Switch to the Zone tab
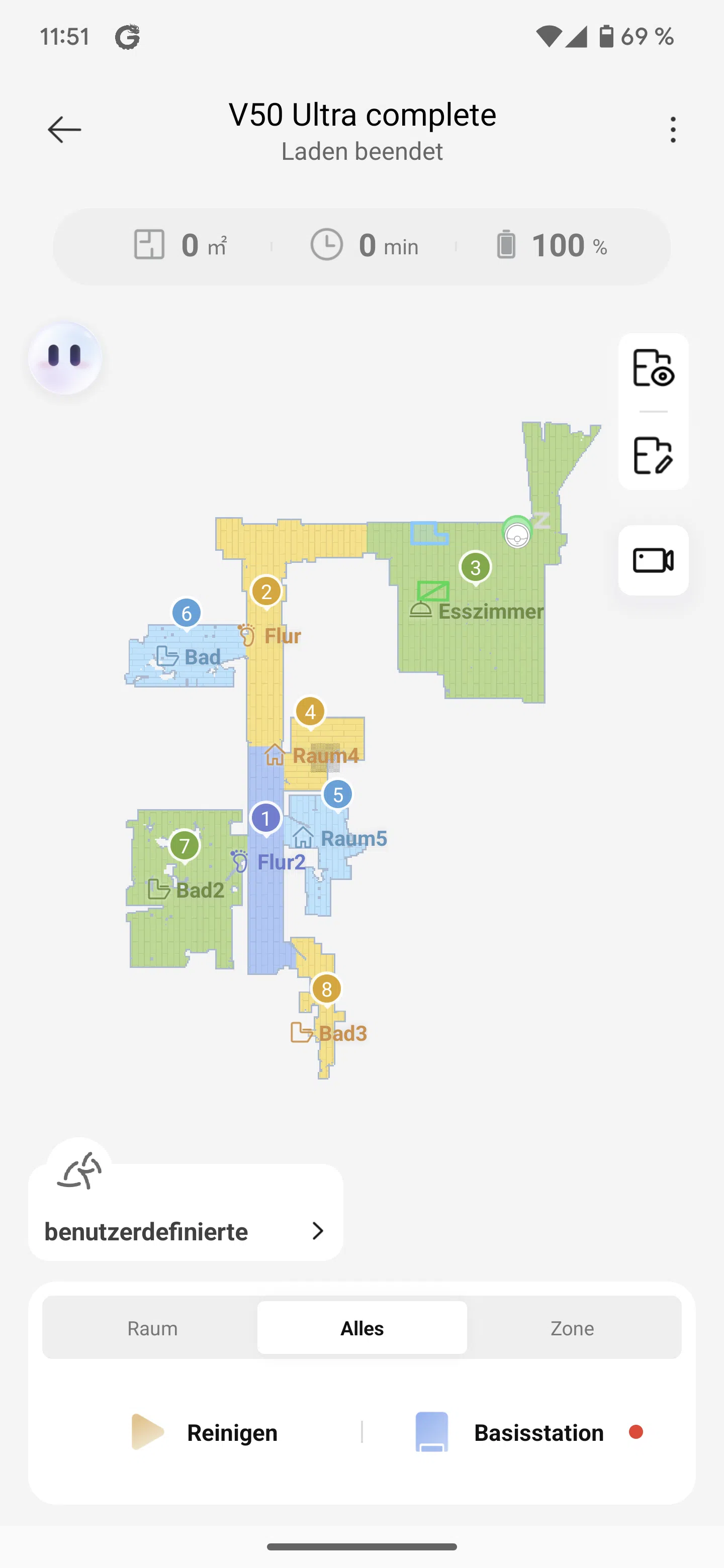Screen dimensions: 724x1568 [572, 1328]
